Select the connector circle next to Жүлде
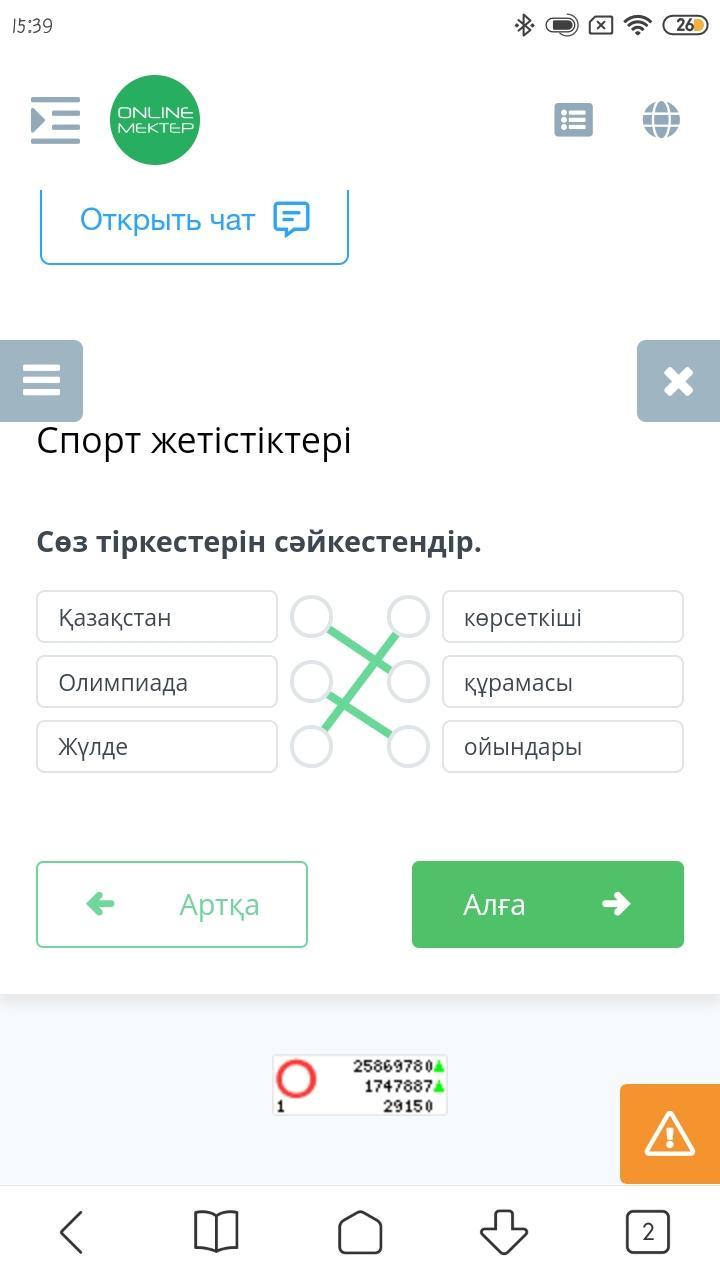Image resolution: width=720 pixels, height=1280 pixels. 312,746
